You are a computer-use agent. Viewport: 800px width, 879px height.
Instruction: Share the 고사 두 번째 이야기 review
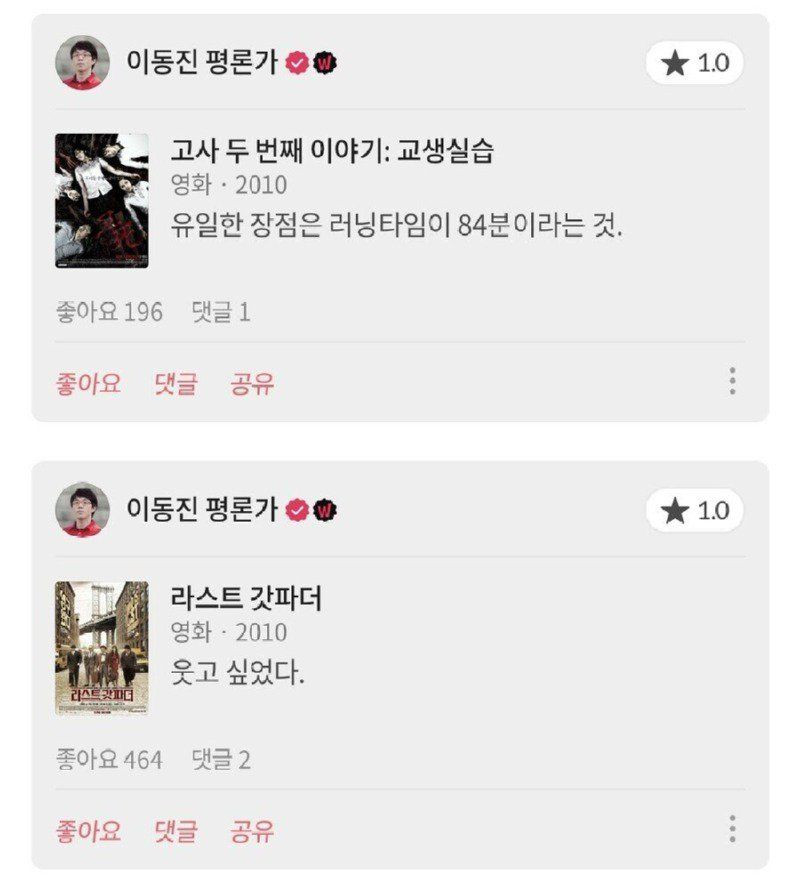tap(252, 383)
